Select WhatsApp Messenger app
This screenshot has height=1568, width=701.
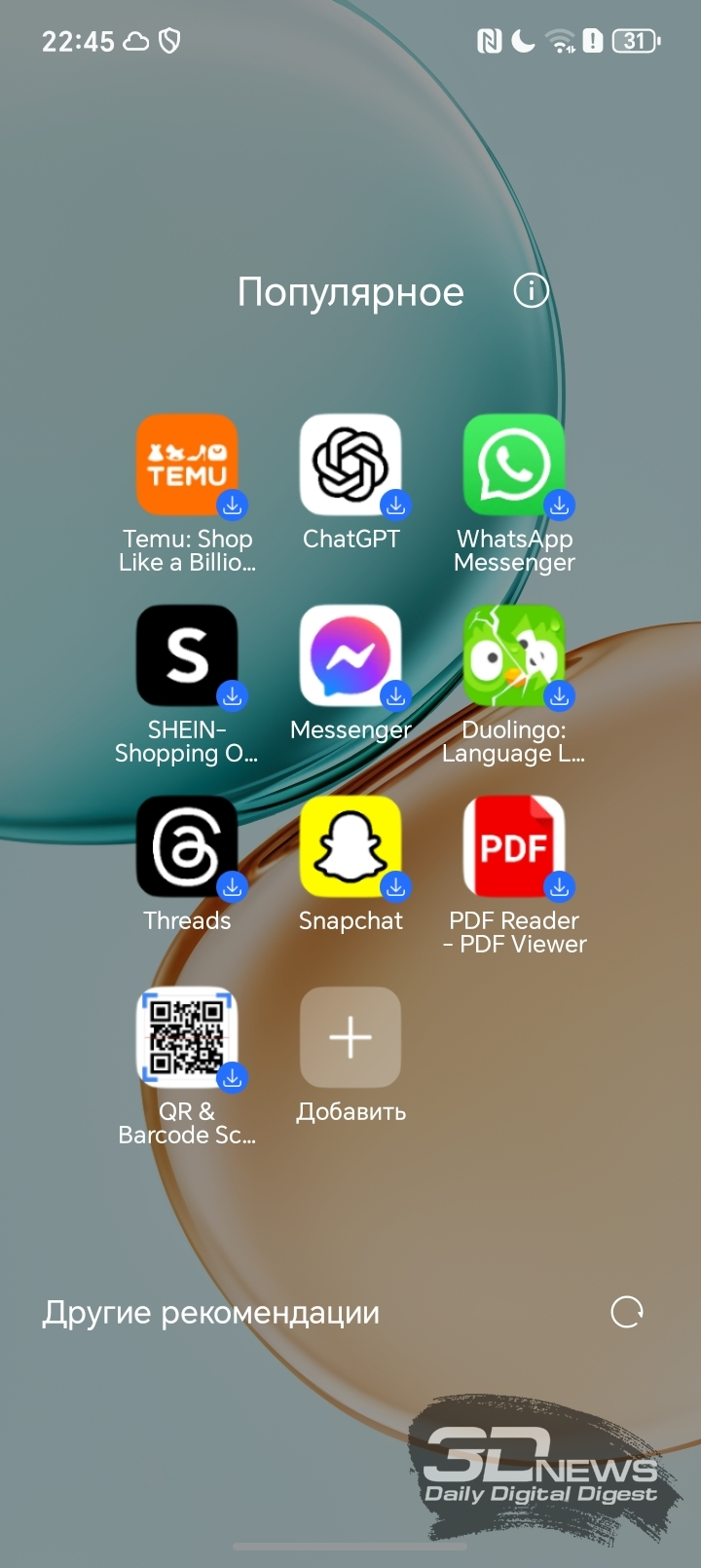tap(514, 465)
